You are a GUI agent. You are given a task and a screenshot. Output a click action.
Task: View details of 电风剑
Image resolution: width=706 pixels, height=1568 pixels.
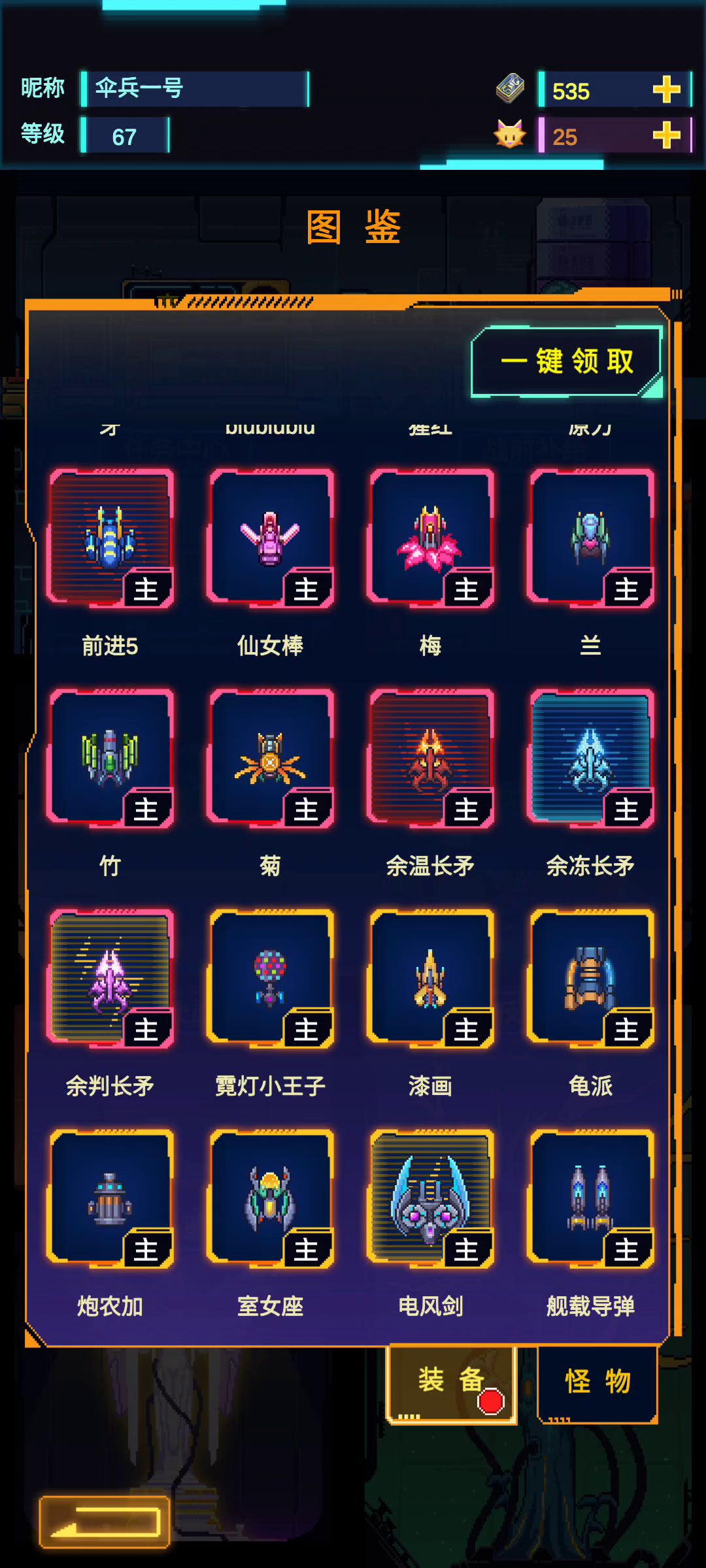click(x=430, y=1199)
